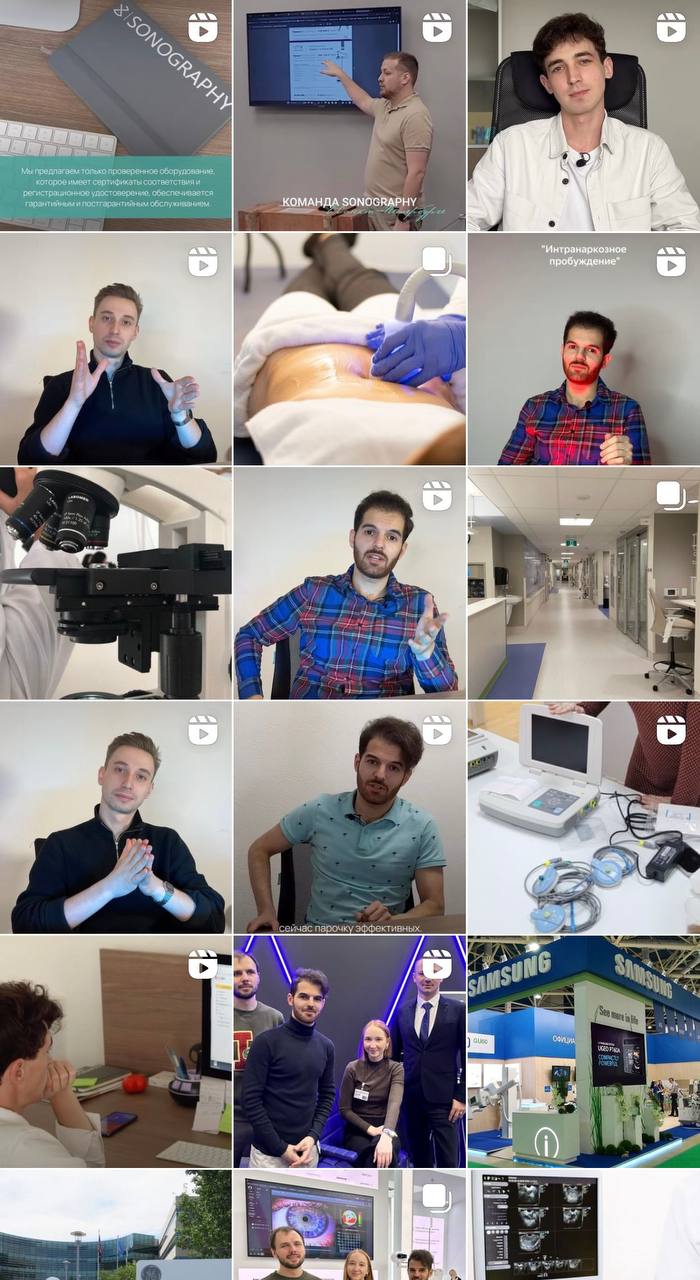Open the Sonography tablet cover reel

pos(115,115)
